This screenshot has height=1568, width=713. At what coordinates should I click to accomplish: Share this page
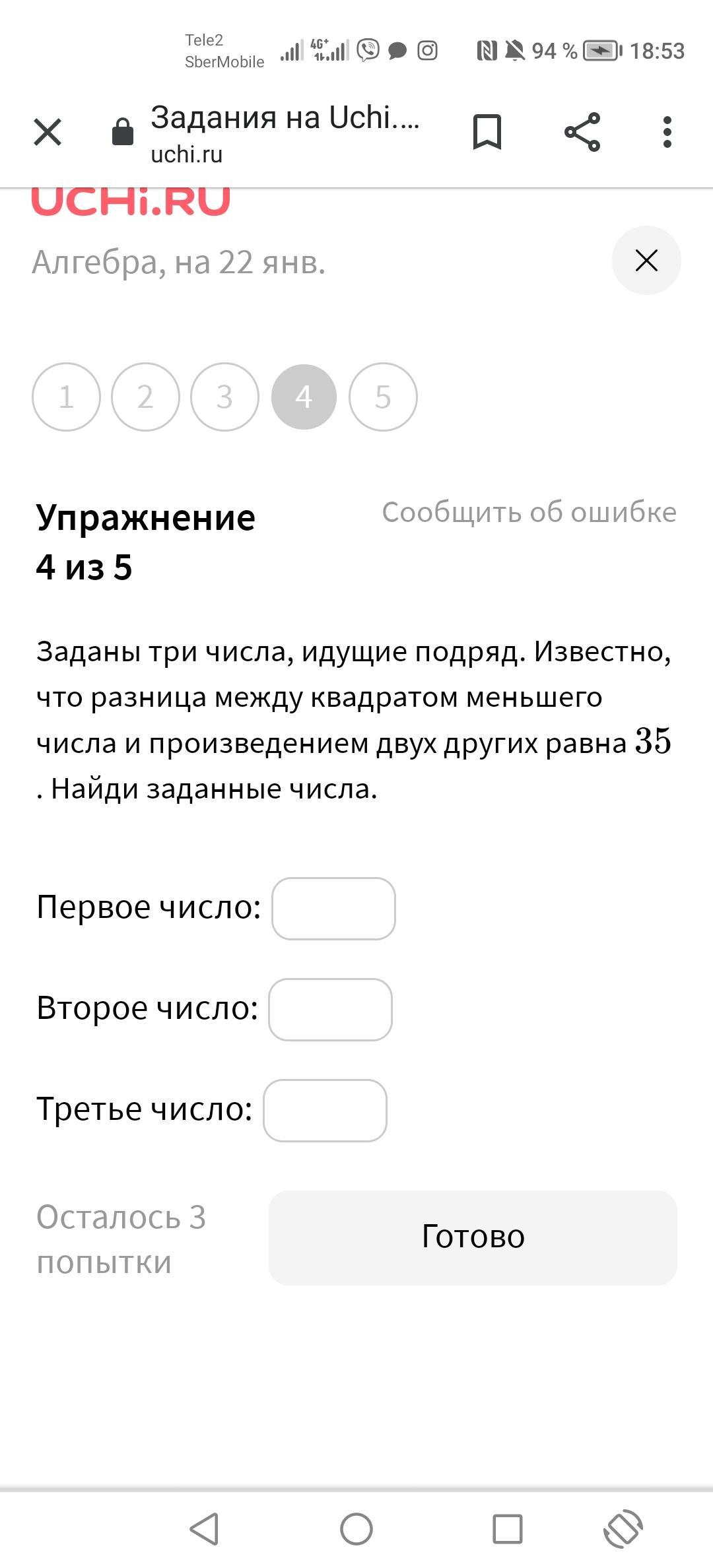coord(582,132)
